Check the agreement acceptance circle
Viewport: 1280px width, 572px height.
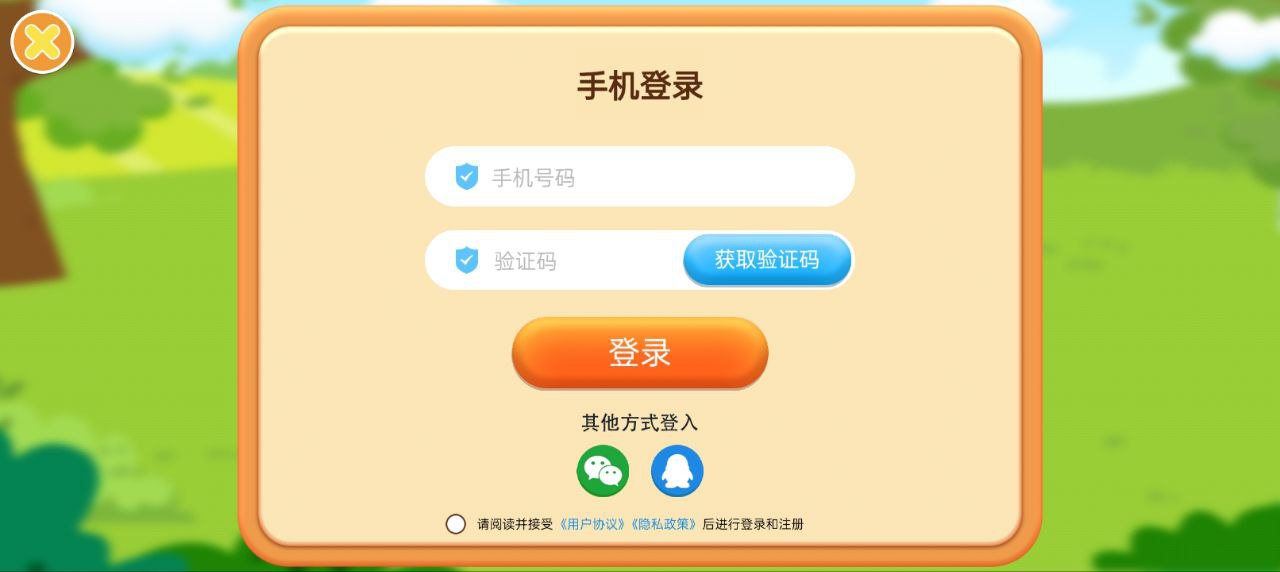point(456,524)
